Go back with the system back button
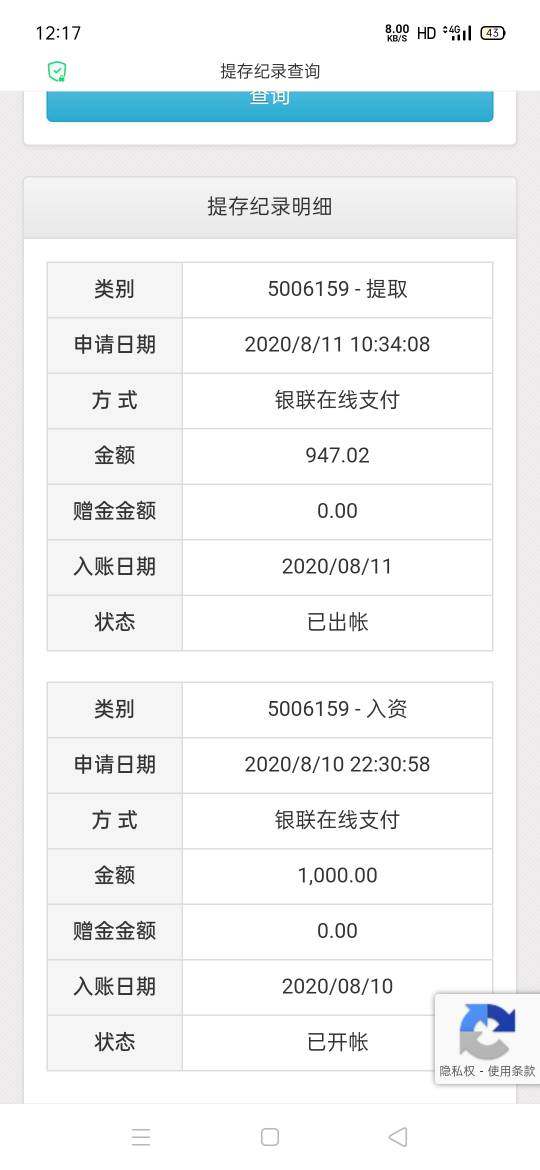The width and height of the screenshot is (540, 1170). tap(398, 1136)
